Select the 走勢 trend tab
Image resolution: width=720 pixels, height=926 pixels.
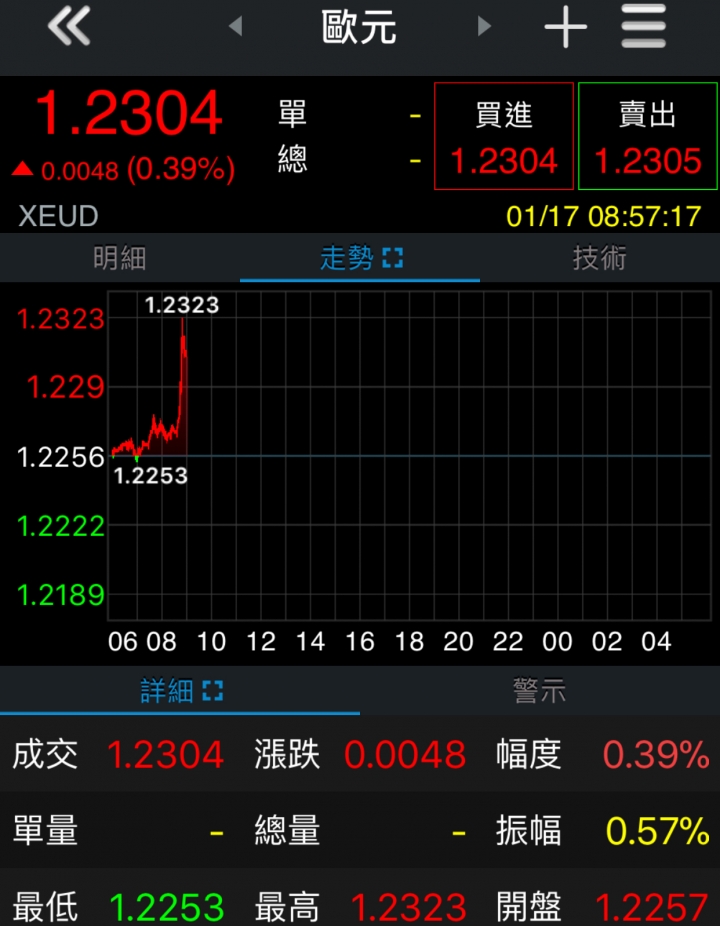(360, 258)
